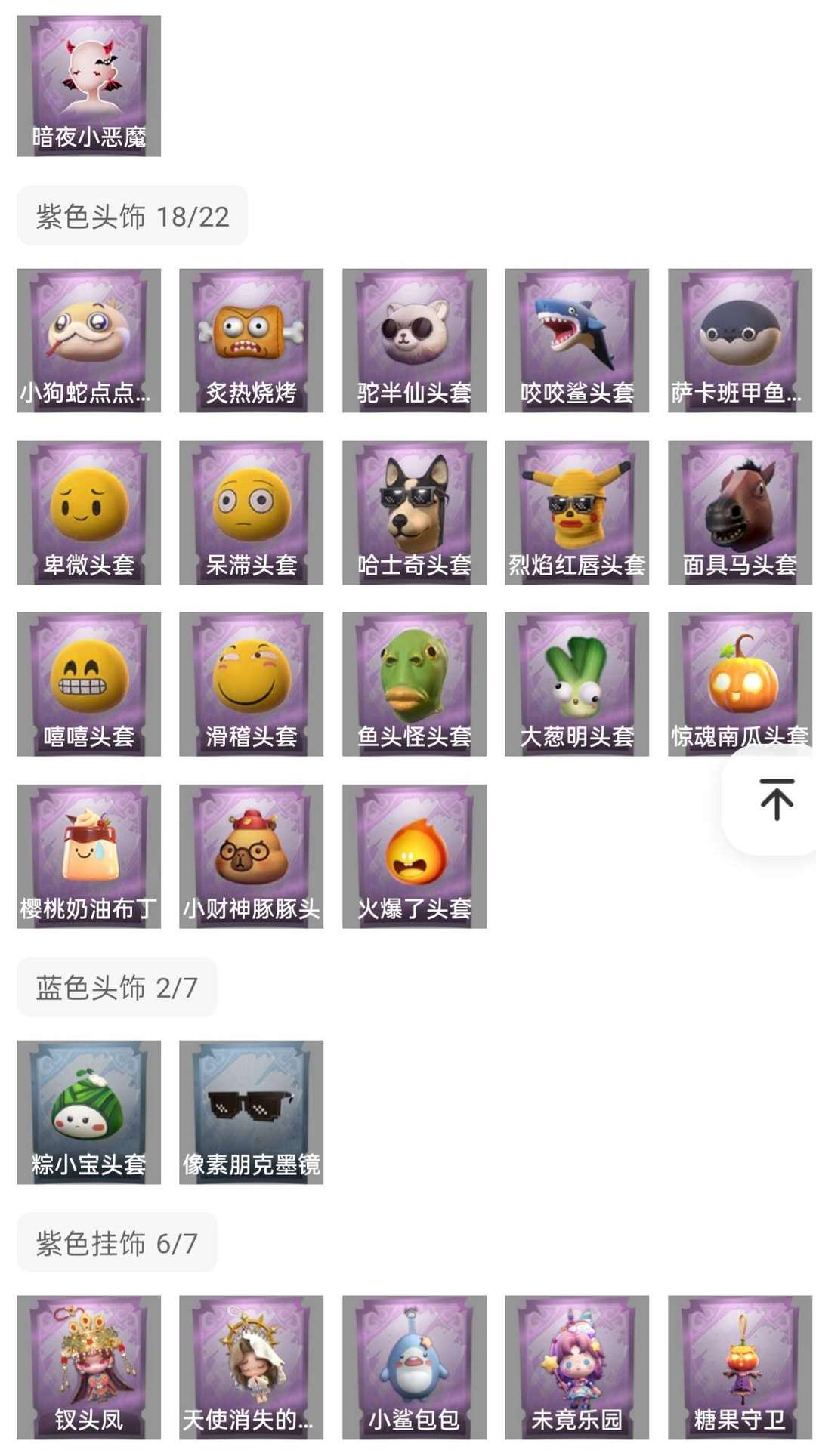Image resolution: width=816 pixels, height=1456 pixels.
Task: View the 驼半仙头套 item
Action: [414, 341]
